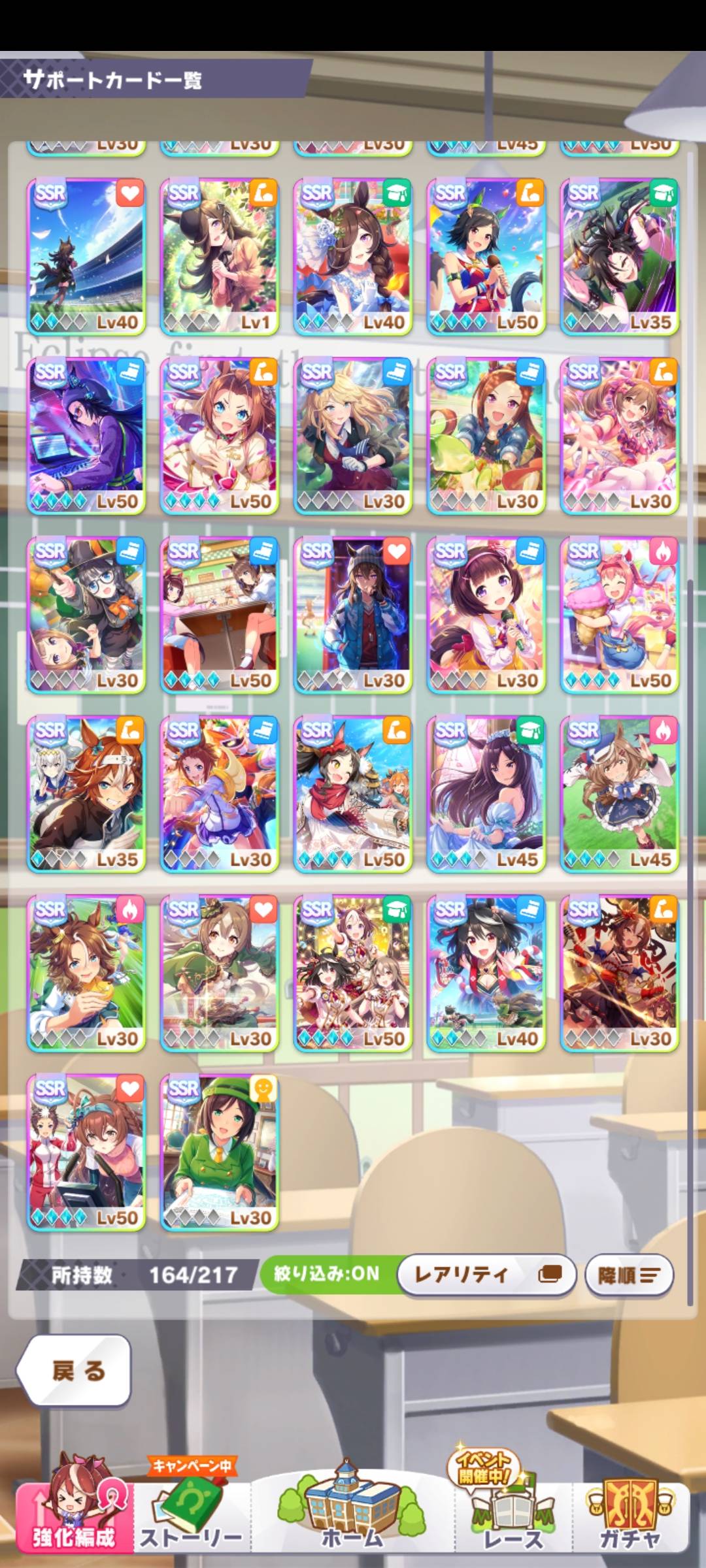Select the Lv1 SSR card in the garden
The height and width of the screenshot is (1568, 706).
pos(220,257)
